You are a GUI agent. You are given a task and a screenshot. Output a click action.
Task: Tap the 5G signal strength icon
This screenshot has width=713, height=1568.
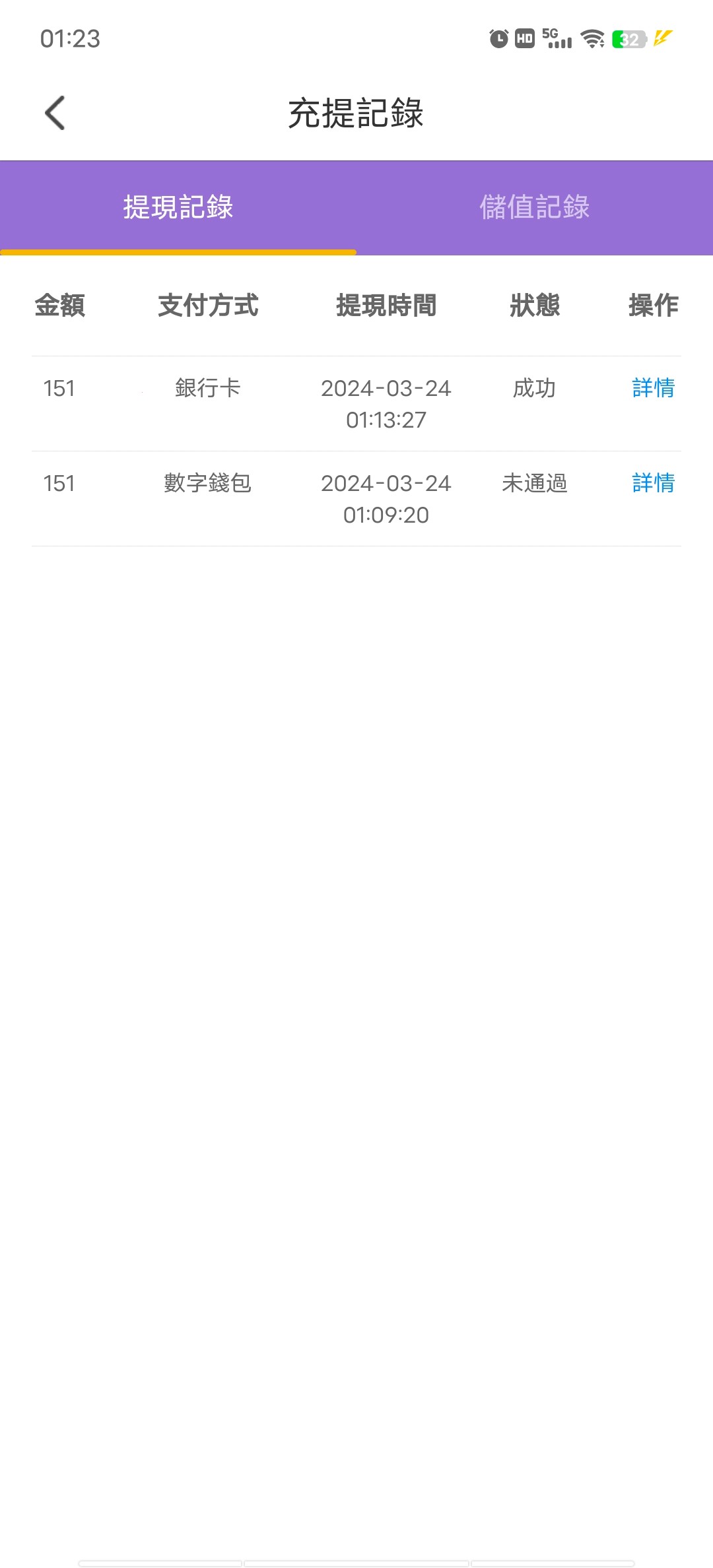coord(558,40)
